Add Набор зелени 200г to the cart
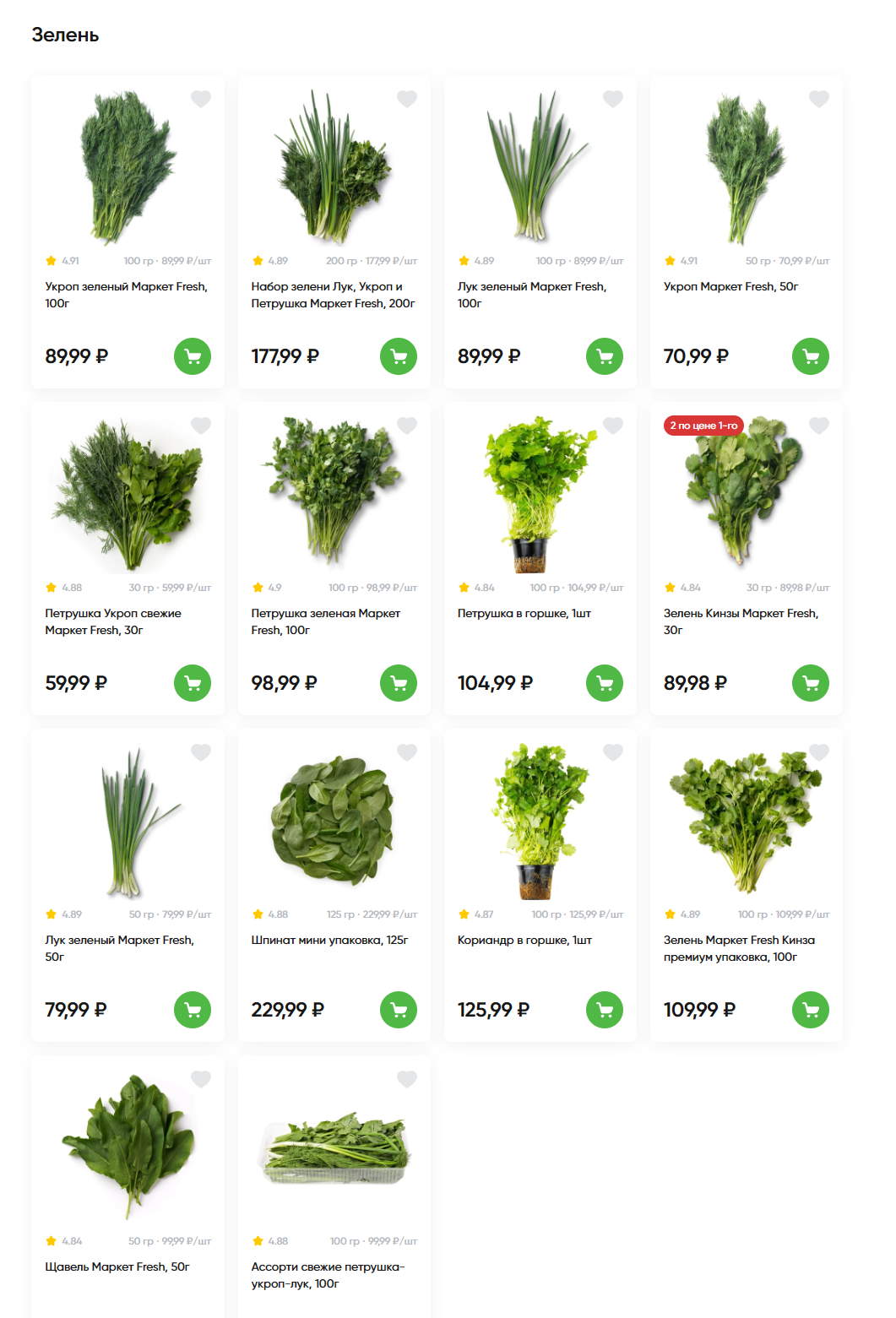This screenshot has width=896, height=1318. point(399,356)
